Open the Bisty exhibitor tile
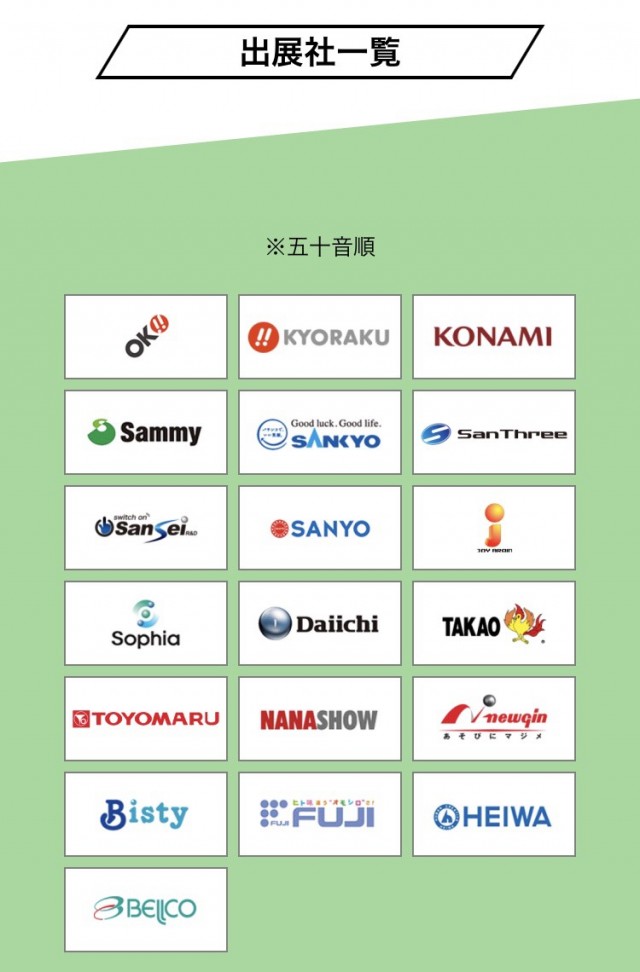 point(146,814)
